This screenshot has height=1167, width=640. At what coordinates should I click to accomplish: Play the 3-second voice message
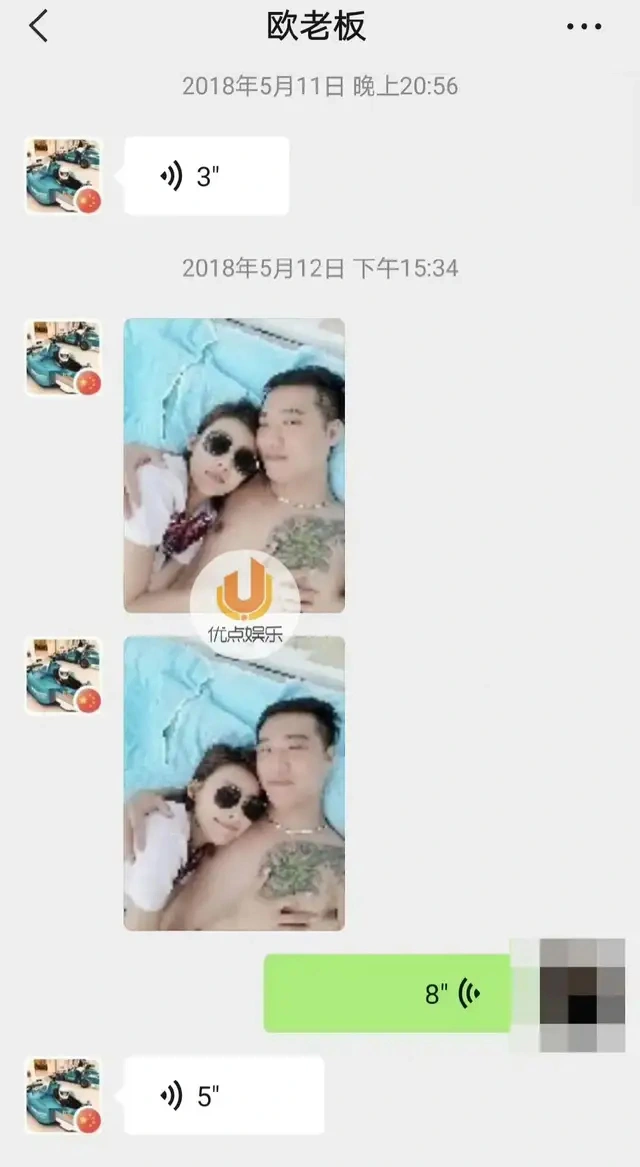(206, 177)
